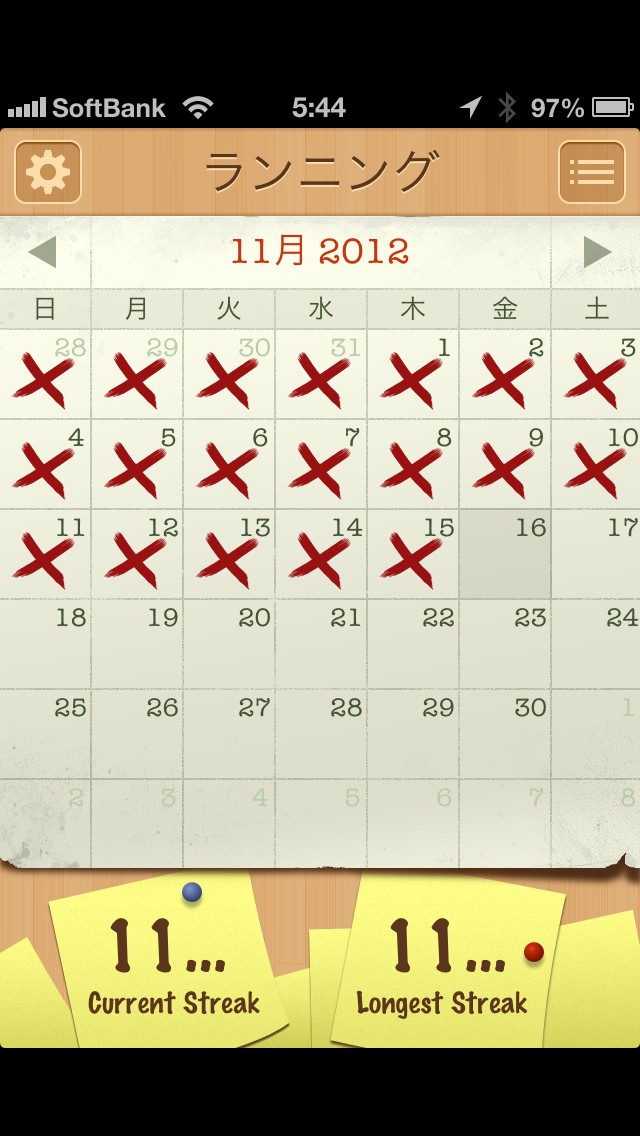Image resolution: width=640 pixels, height=1136 pixels.
Task: Open the task list menu
Action: point(591,172)
